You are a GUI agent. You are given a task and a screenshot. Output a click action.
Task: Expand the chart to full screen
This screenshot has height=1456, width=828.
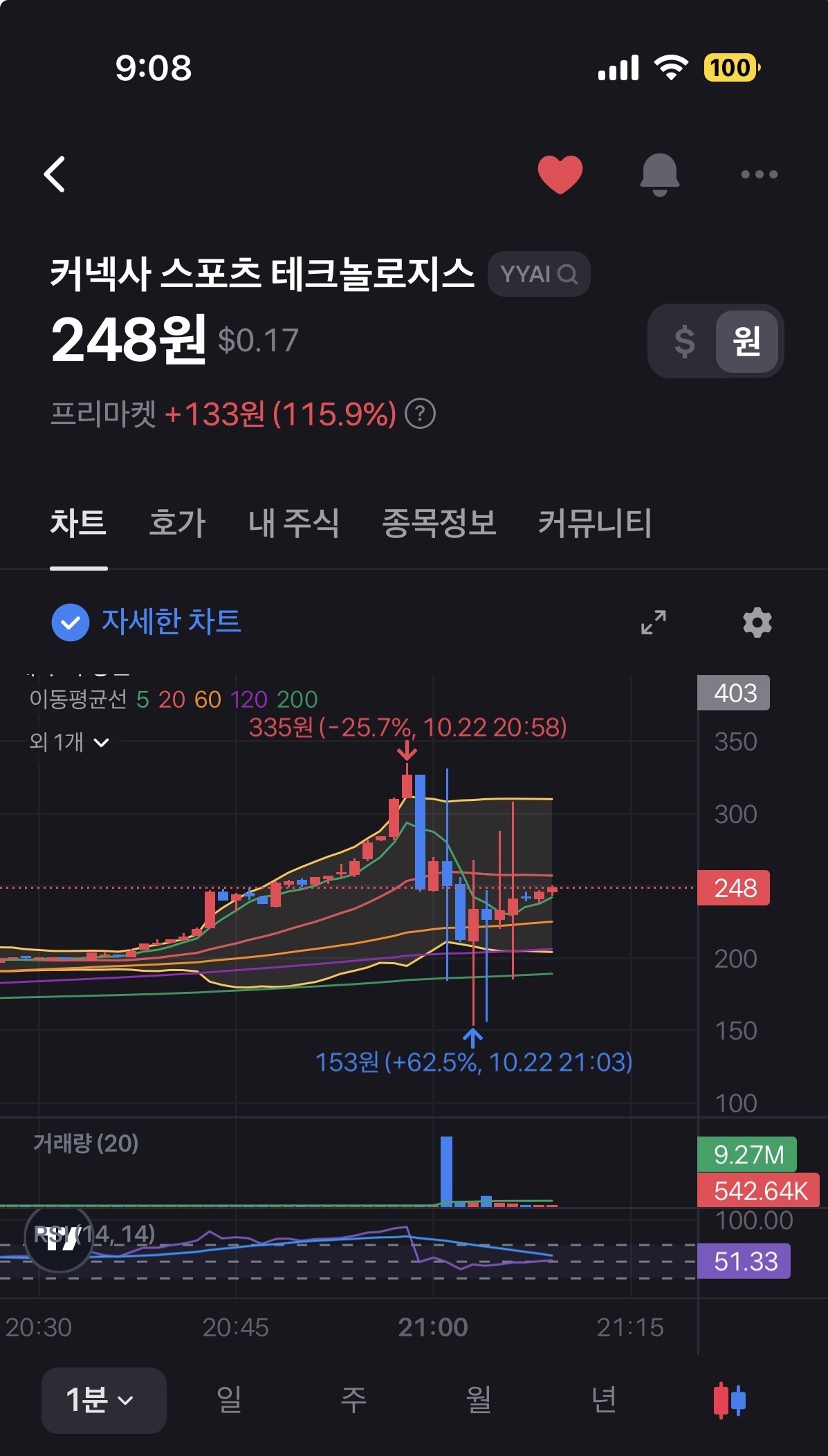coord(653,623)
